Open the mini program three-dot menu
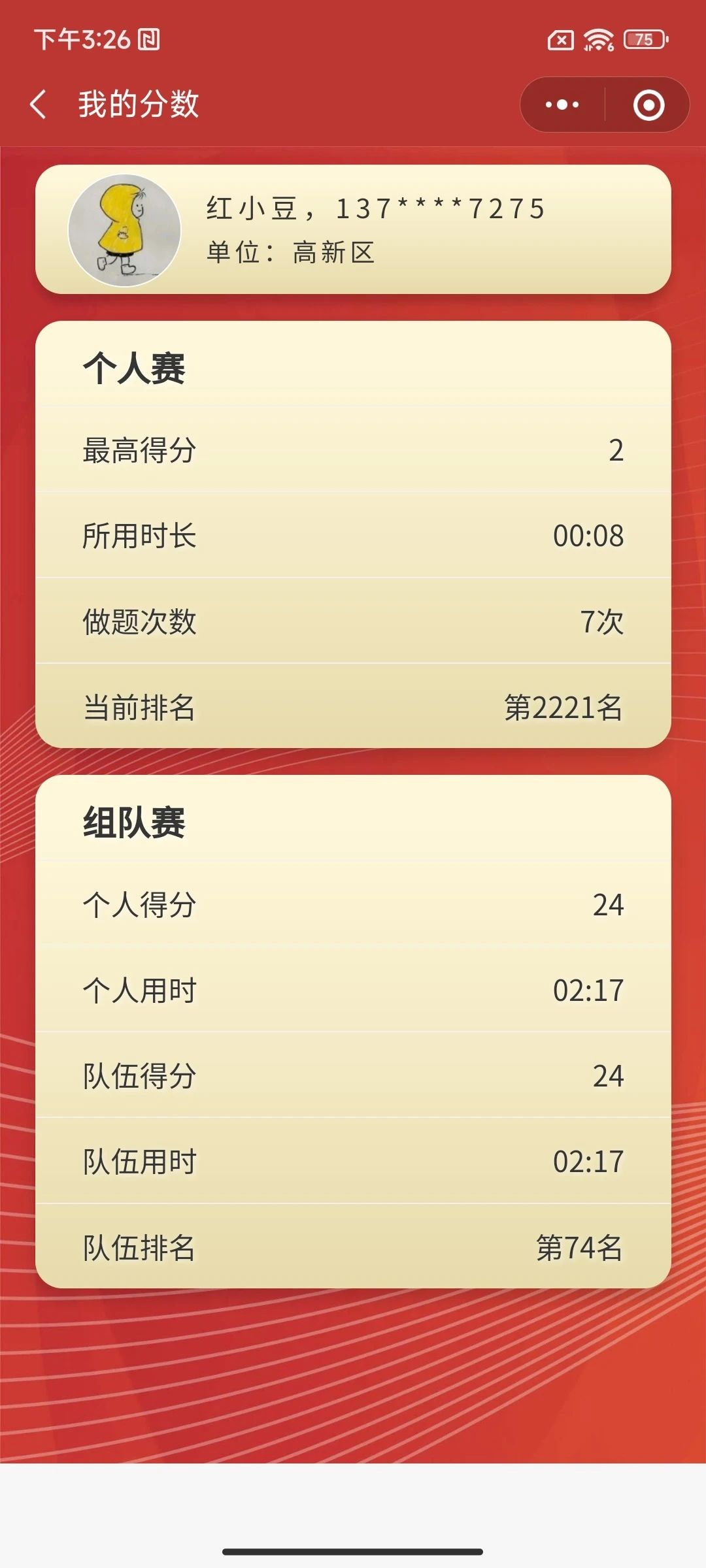 [562, 105]
